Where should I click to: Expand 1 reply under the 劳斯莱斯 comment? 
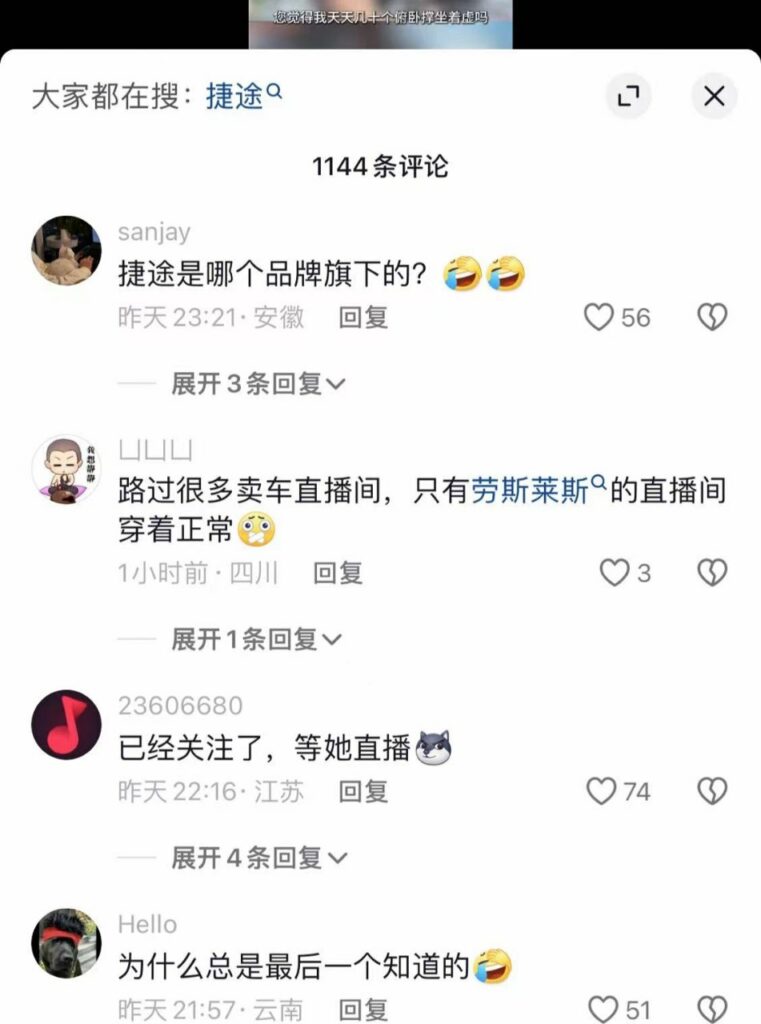[x=256, y=638]
